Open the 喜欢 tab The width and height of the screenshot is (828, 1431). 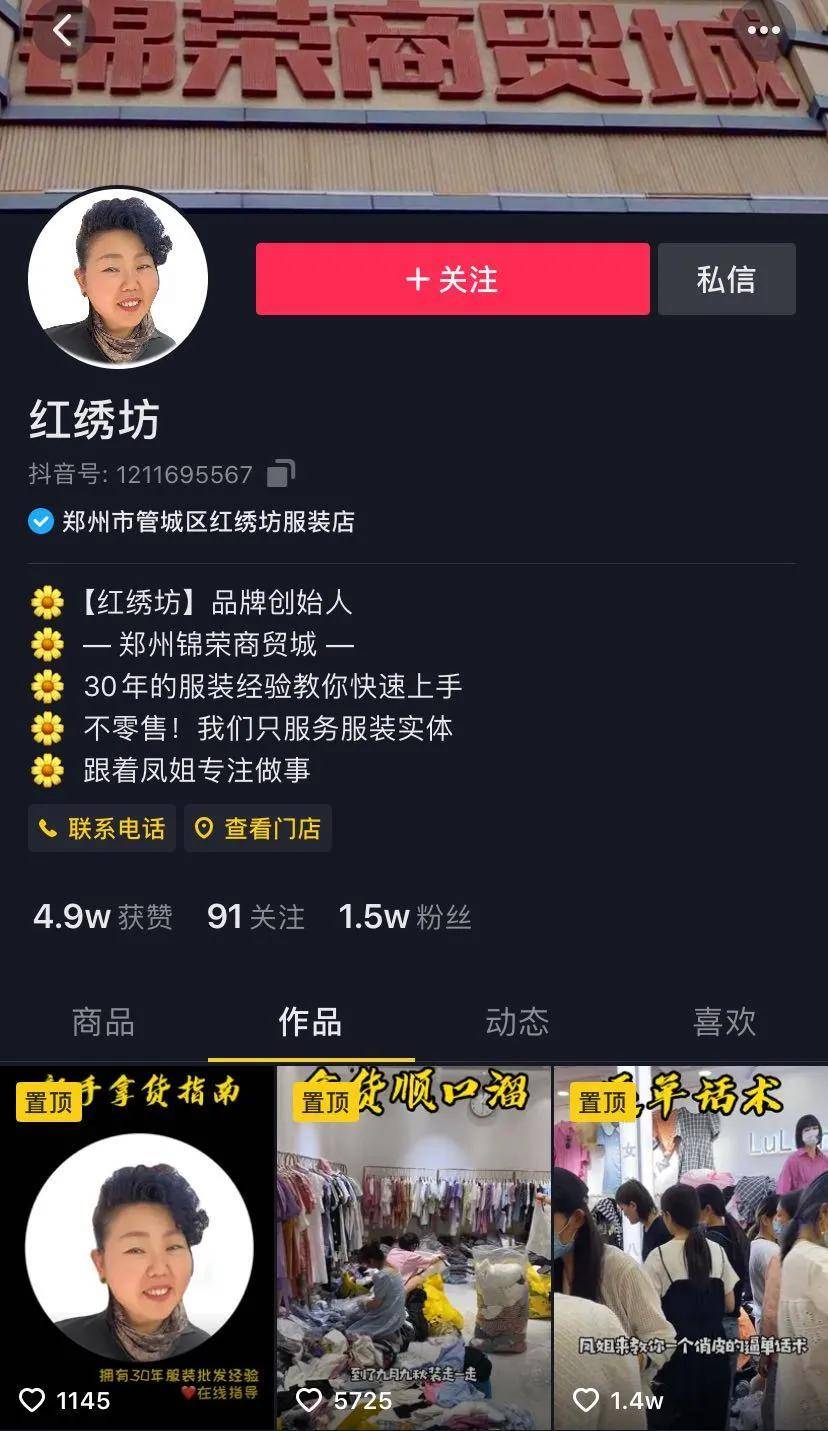coord(724,1022)
